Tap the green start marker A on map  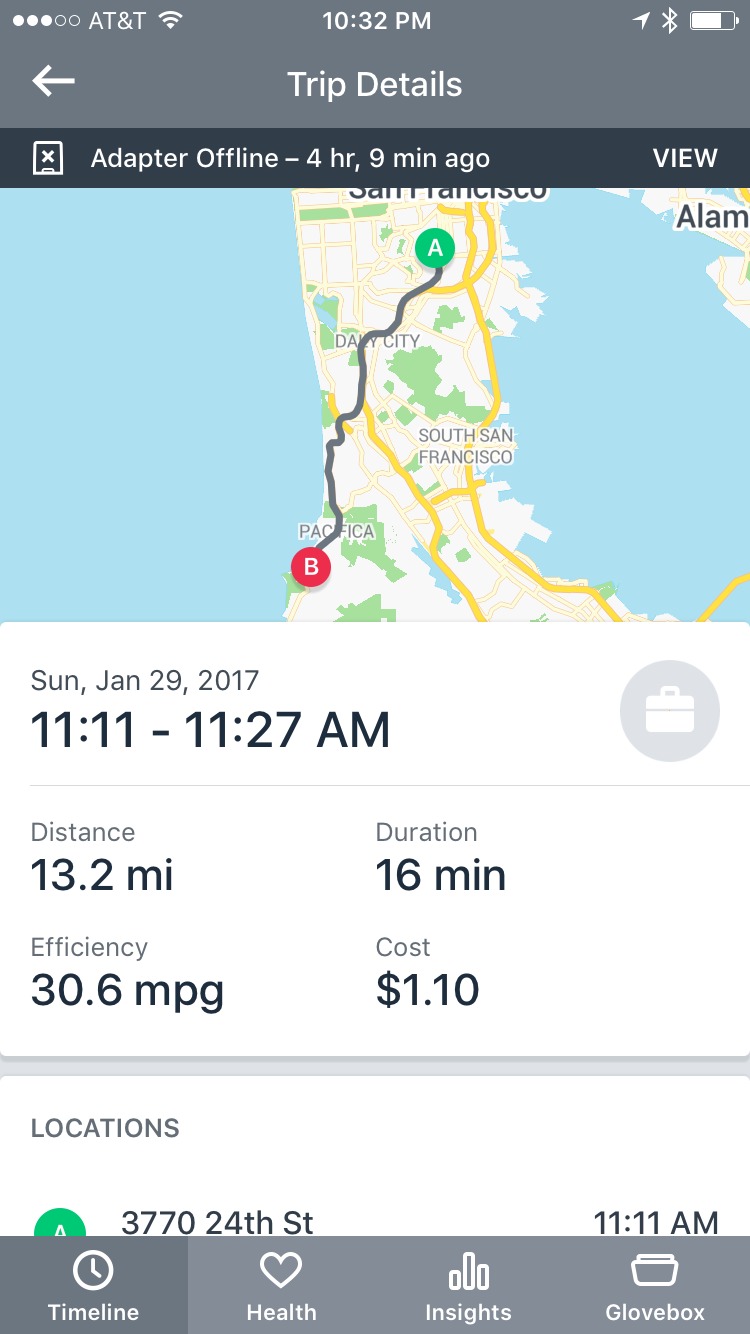click(x=434, y=248)
